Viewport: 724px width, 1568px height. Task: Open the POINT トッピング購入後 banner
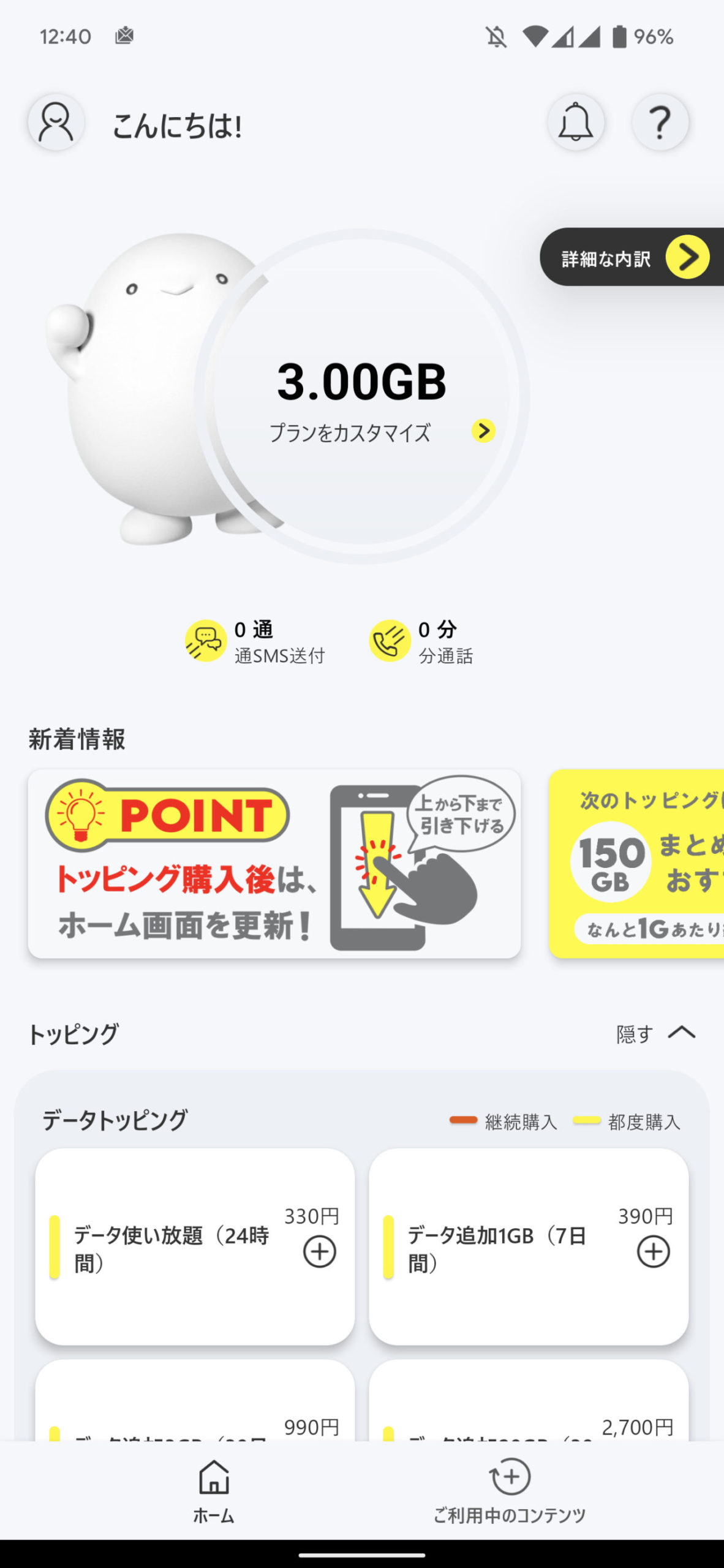[x=274, y=864]
